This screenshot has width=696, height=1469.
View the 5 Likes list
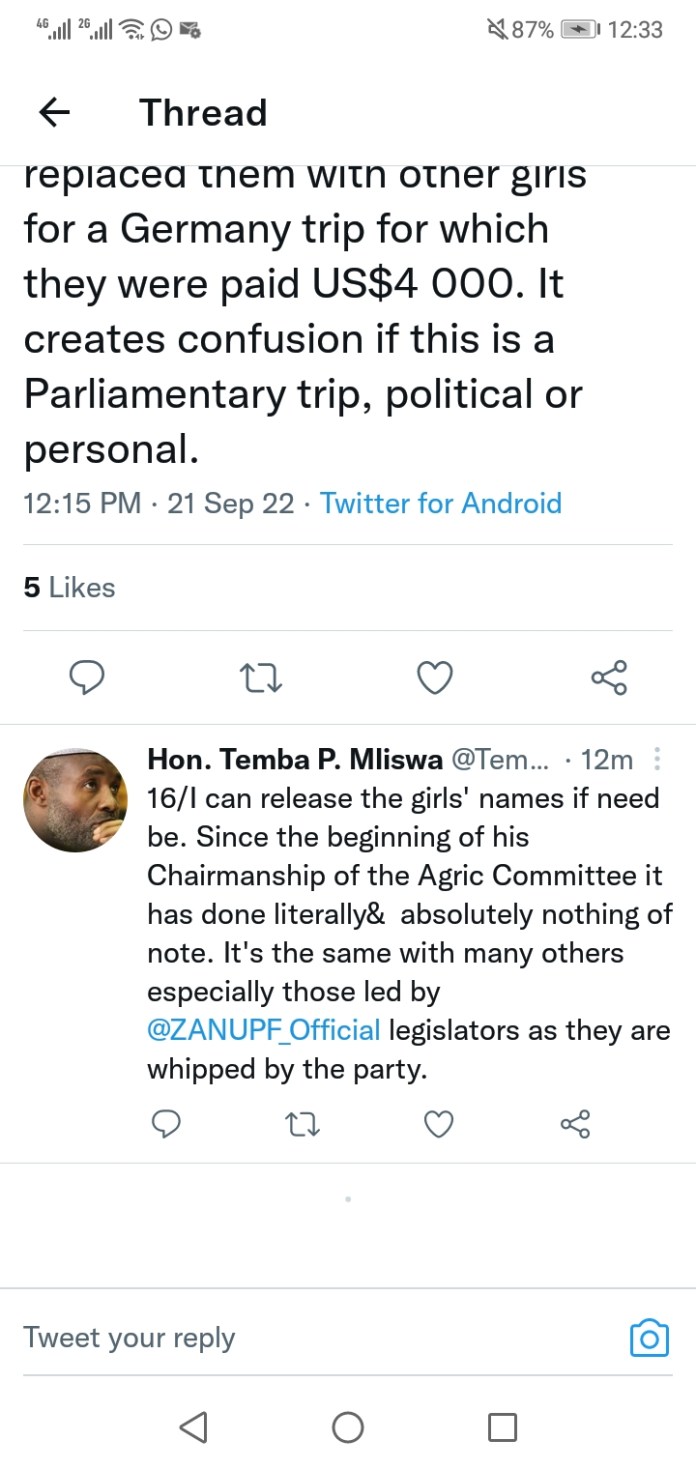tap(69, 588)
